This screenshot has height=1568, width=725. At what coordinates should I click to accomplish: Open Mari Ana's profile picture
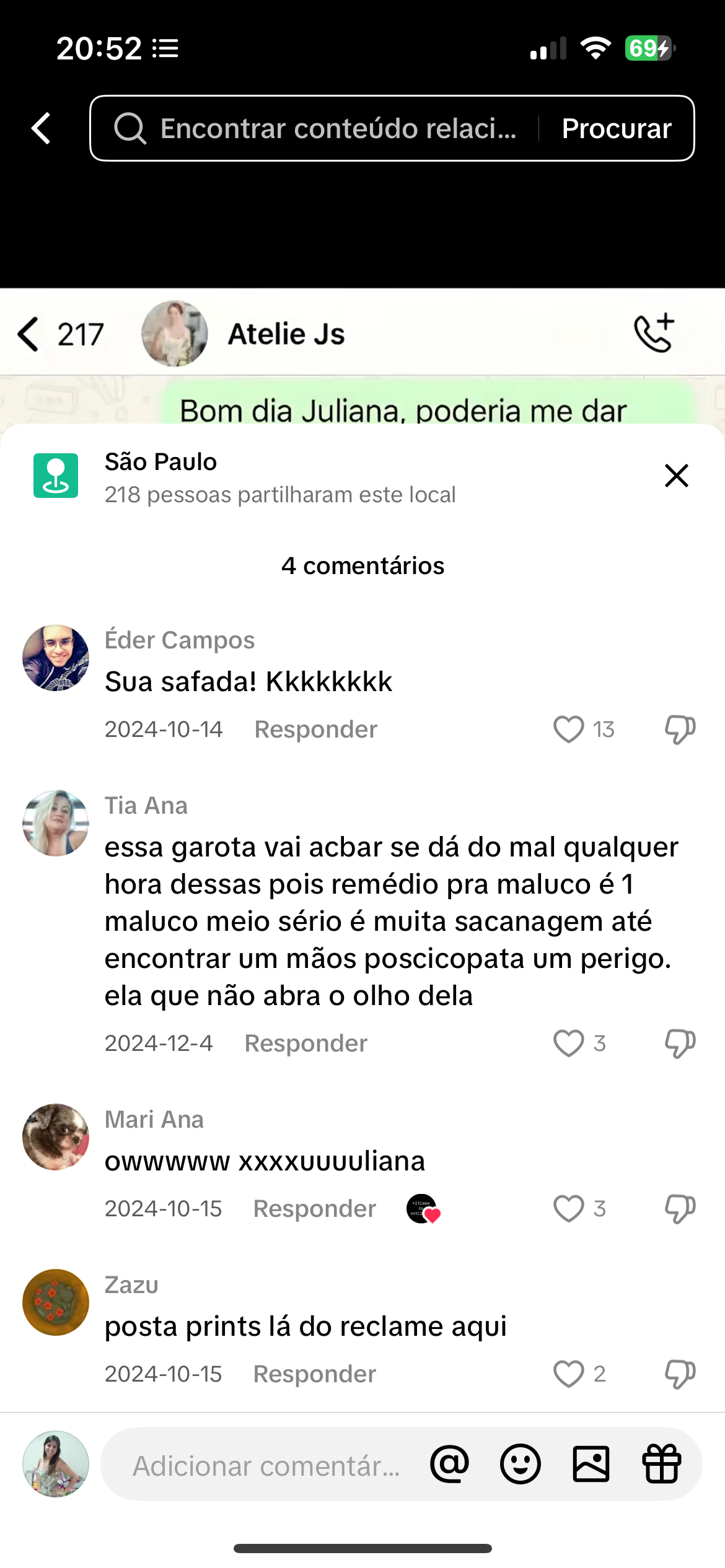(x=56, y=1137)
